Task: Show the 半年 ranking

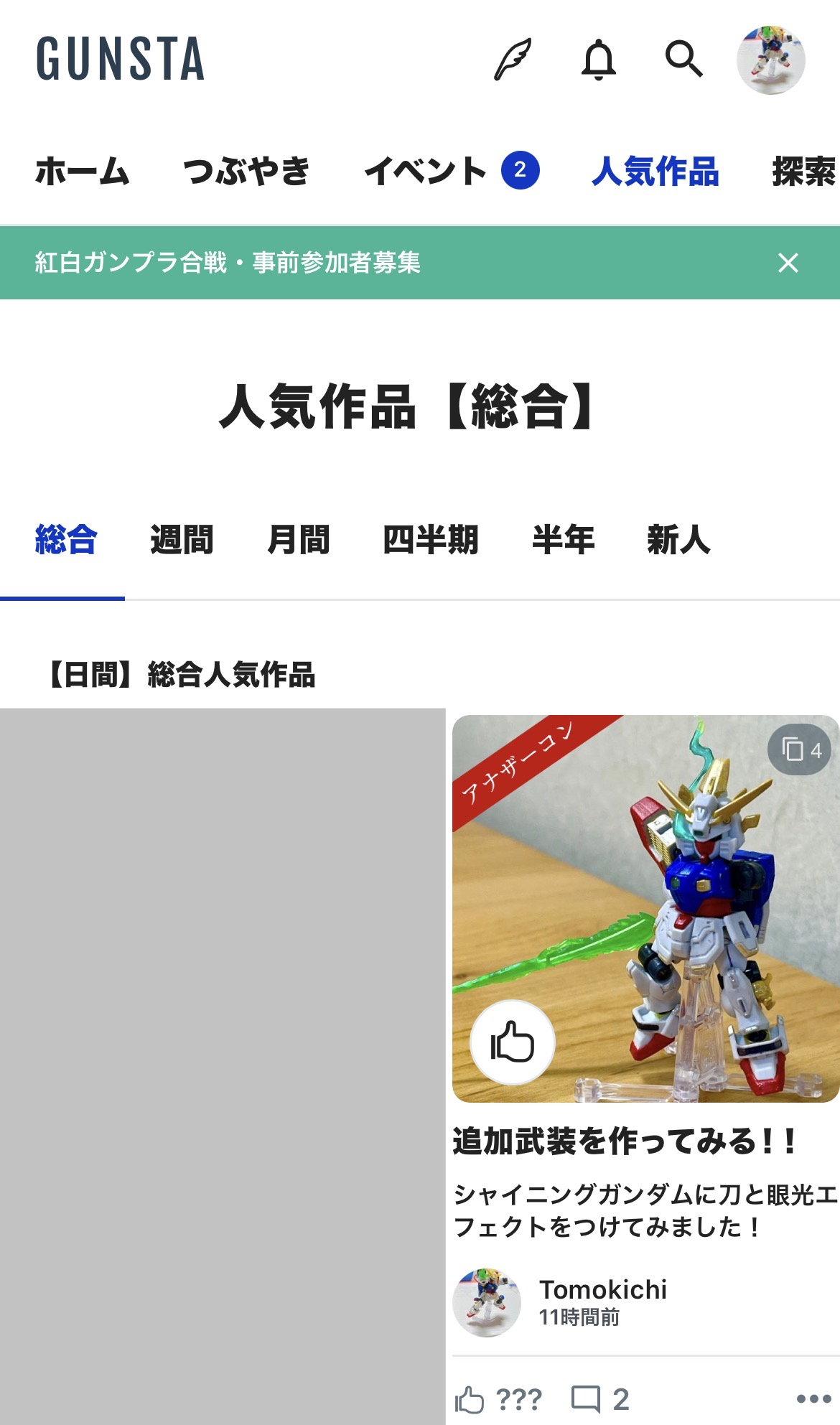Action: pos(563,540)
